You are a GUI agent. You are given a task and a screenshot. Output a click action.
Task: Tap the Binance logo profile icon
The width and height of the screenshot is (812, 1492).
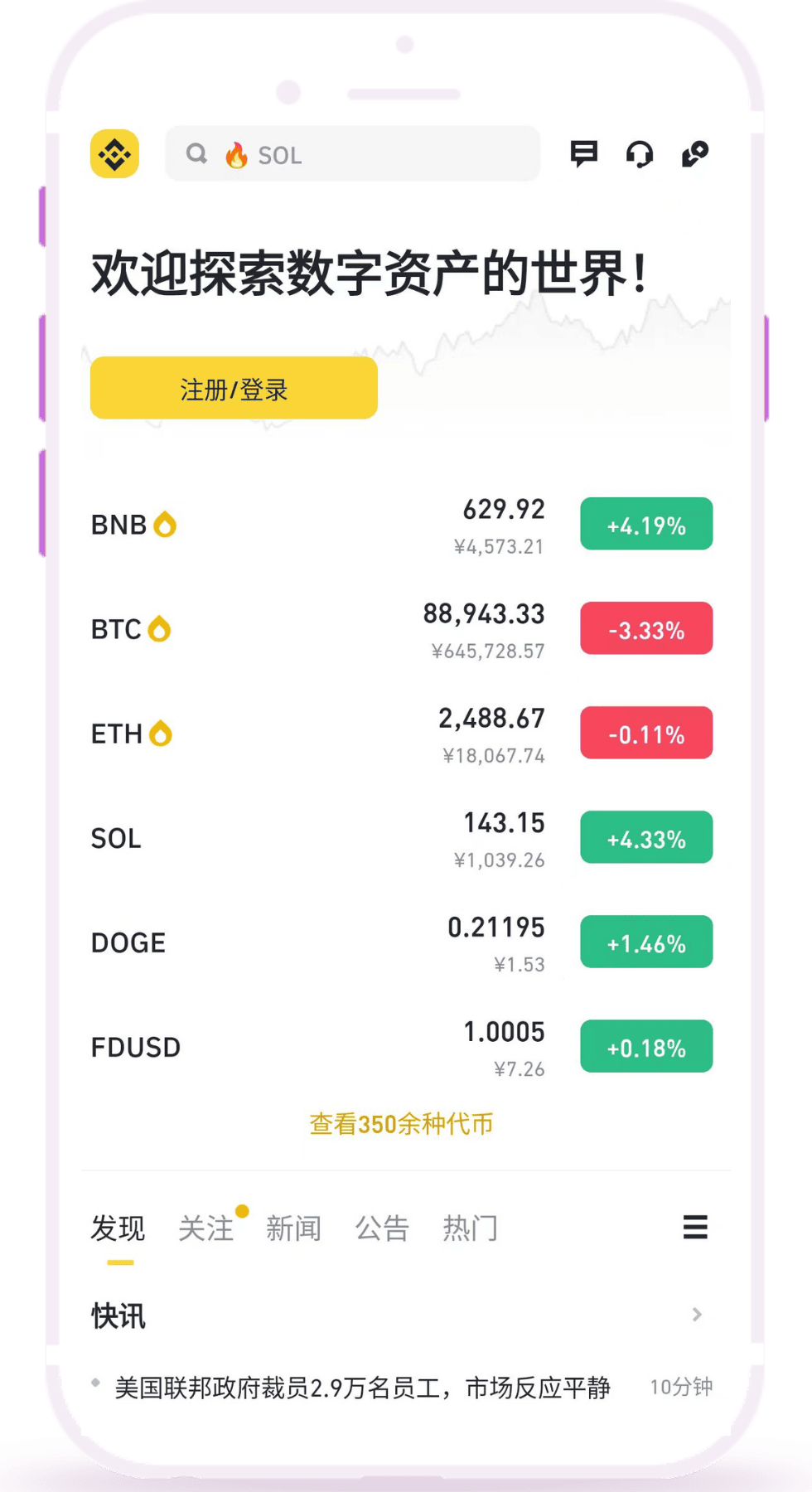[114, 153]
